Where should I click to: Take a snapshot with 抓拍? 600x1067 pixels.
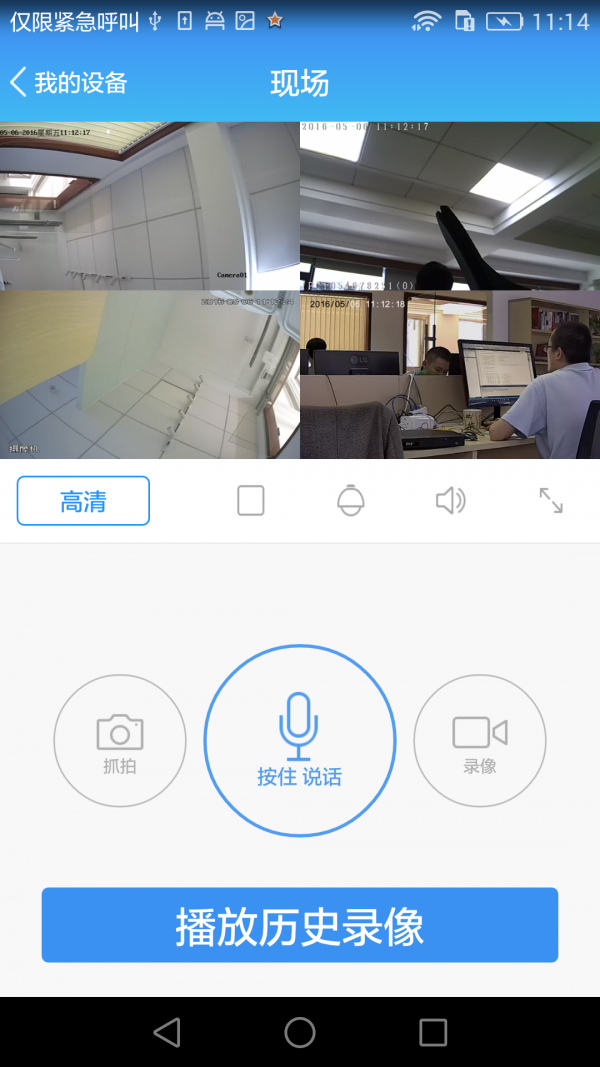120,741
